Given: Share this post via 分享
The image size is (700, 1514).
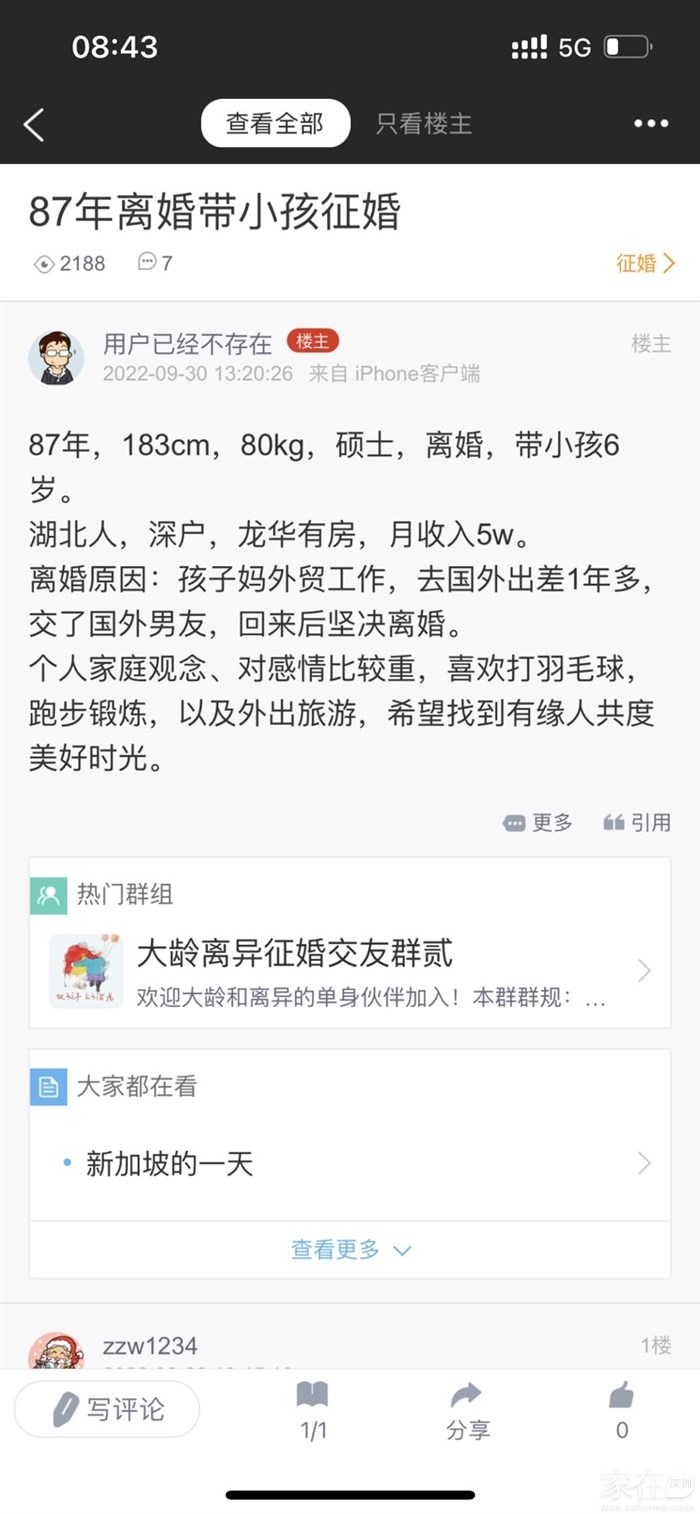Looking at the screenshot, I should (x=467, y=1410).
